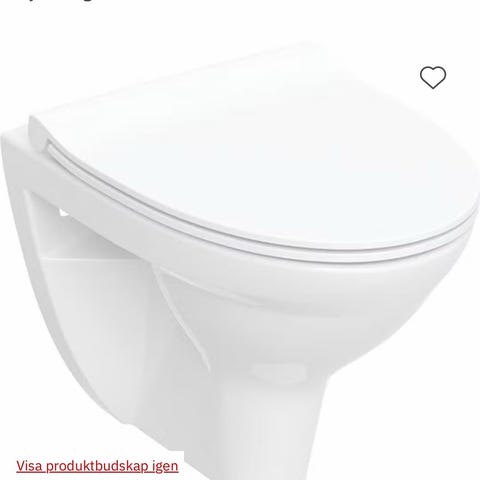Open the 'Visa produktbudskap igen' link

(x=97, y=466)
